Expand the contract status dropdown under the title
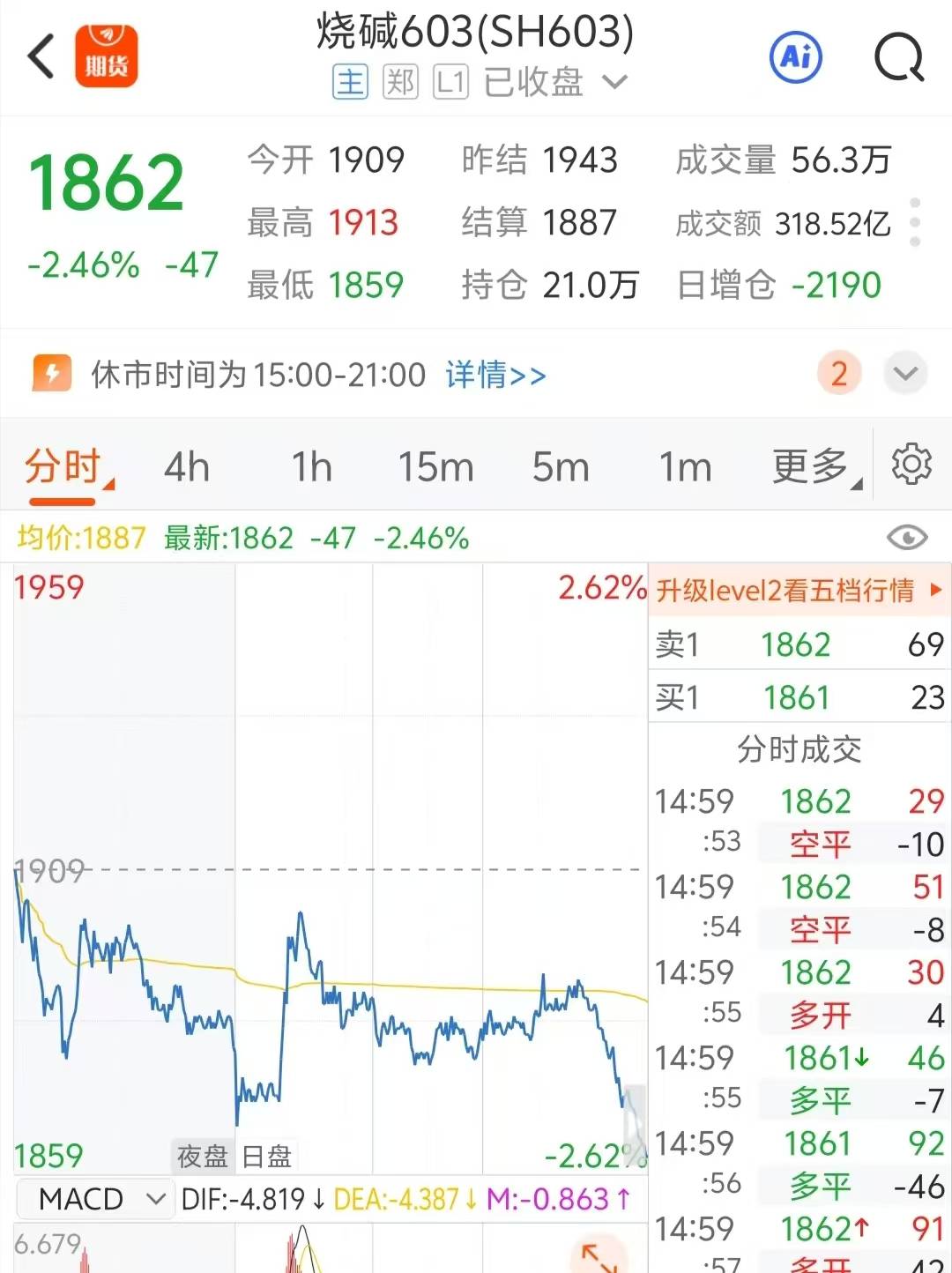 tap(614, 82)
